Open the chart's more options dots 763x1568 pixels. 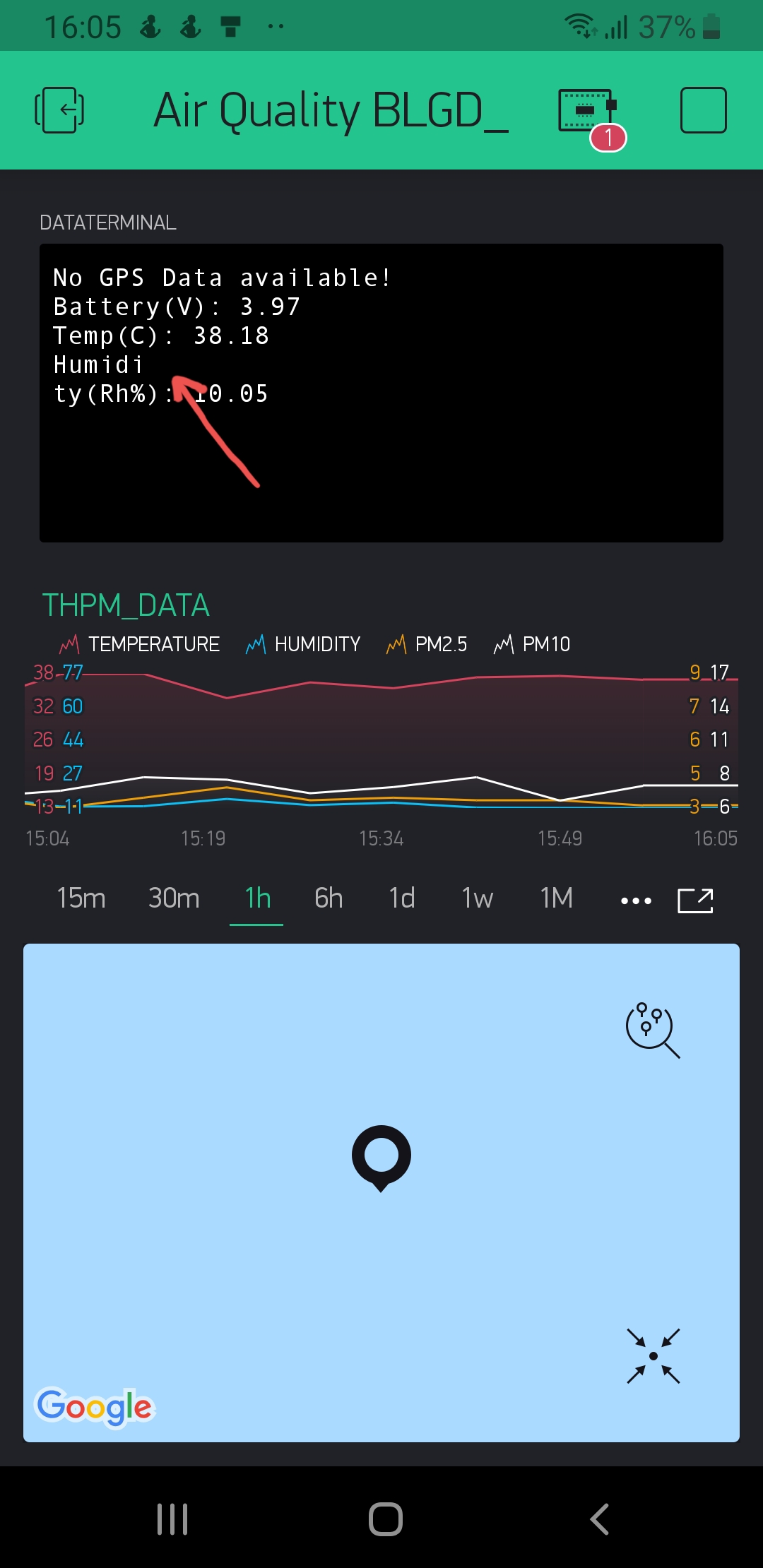click(636, 901)
